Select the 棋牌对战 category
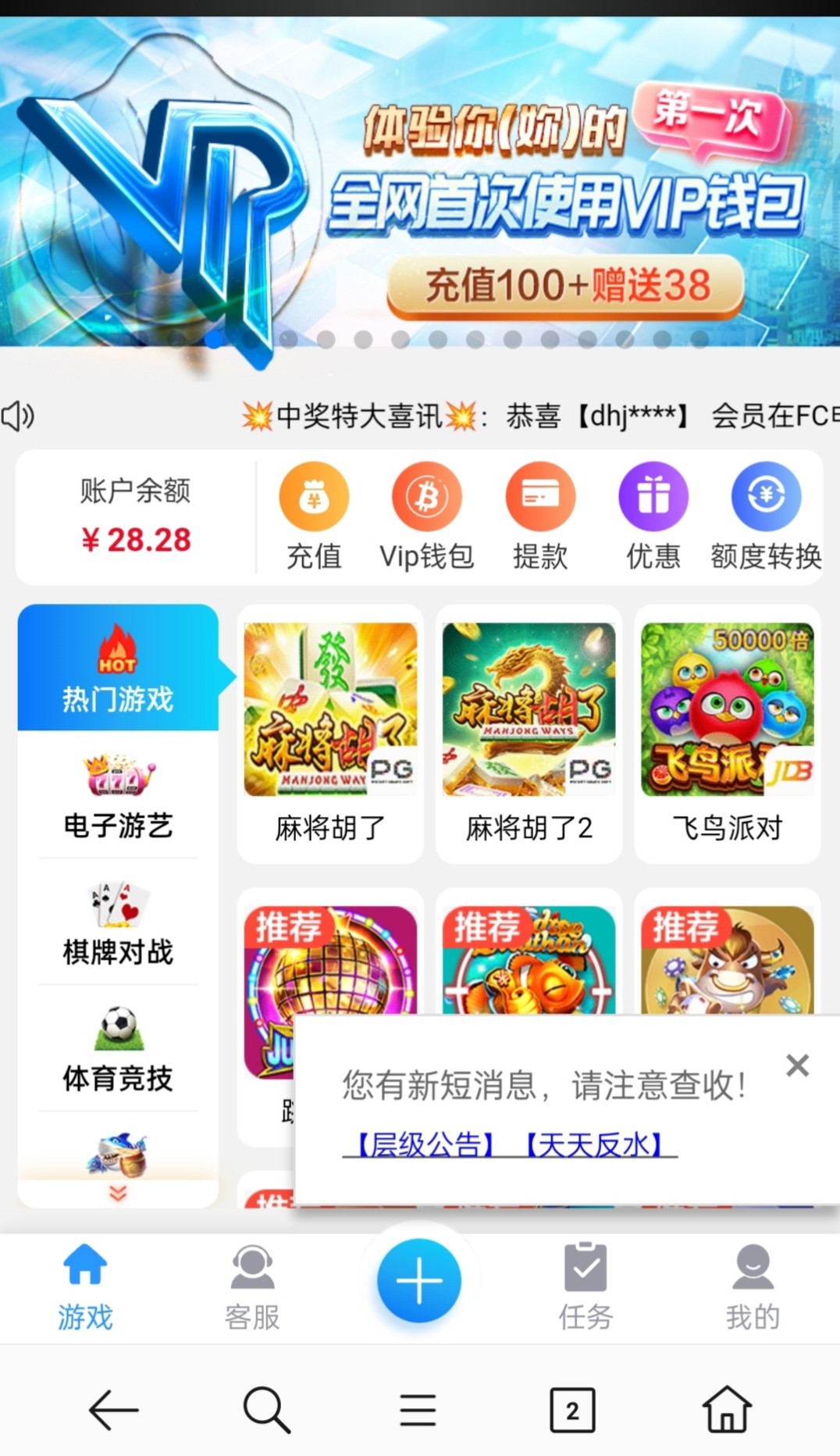Viewport: 840px width, 1456px height. click(118, 922)
